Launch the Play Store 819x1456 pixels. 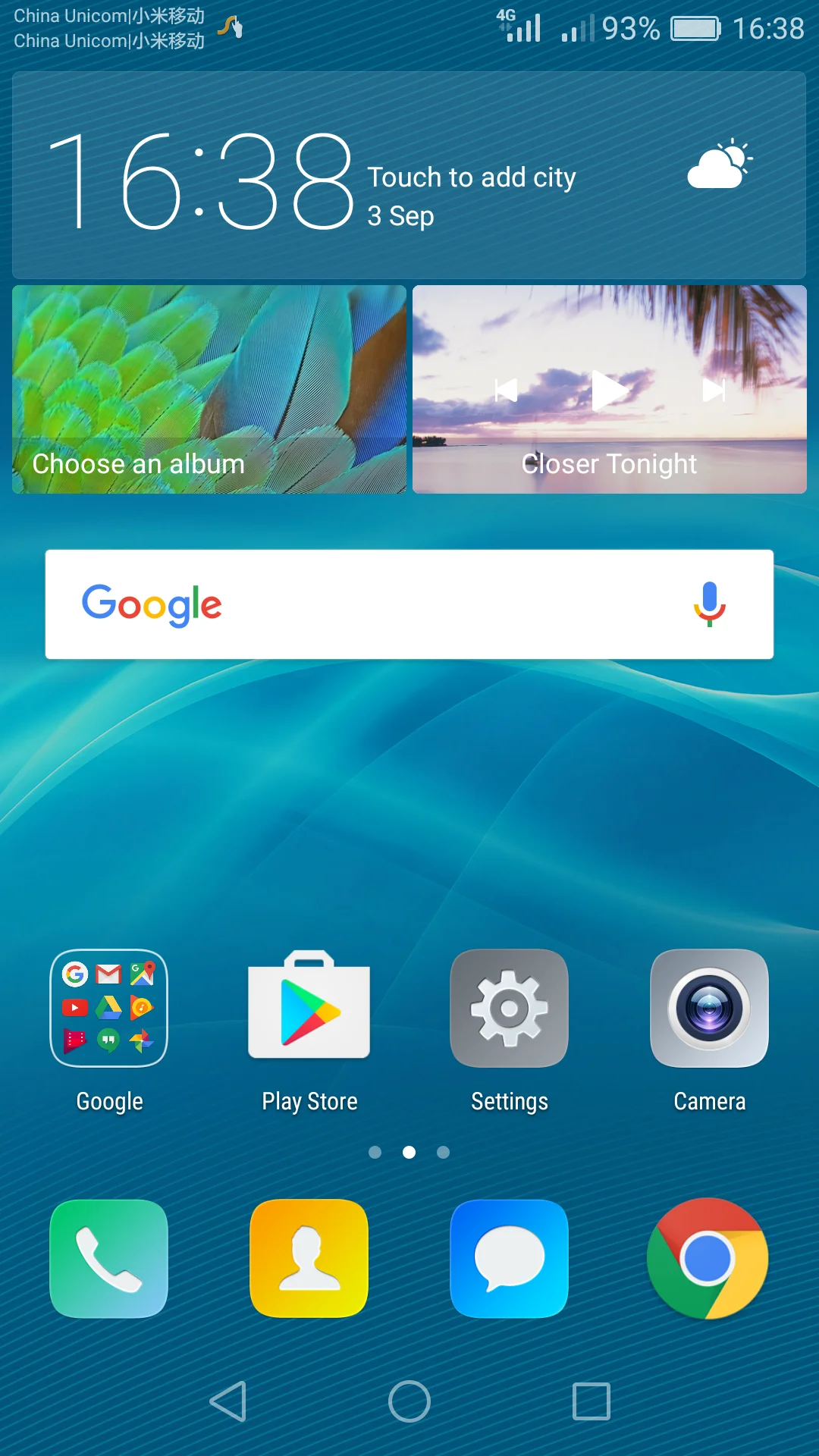[x=309, y=1006]
